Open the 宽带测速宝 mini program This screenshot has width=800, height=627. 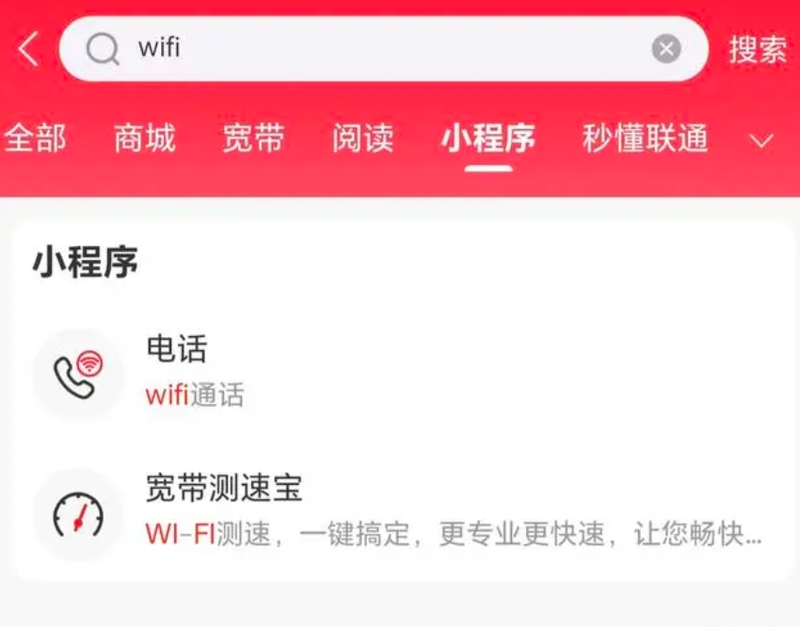[x=400, y=514]
